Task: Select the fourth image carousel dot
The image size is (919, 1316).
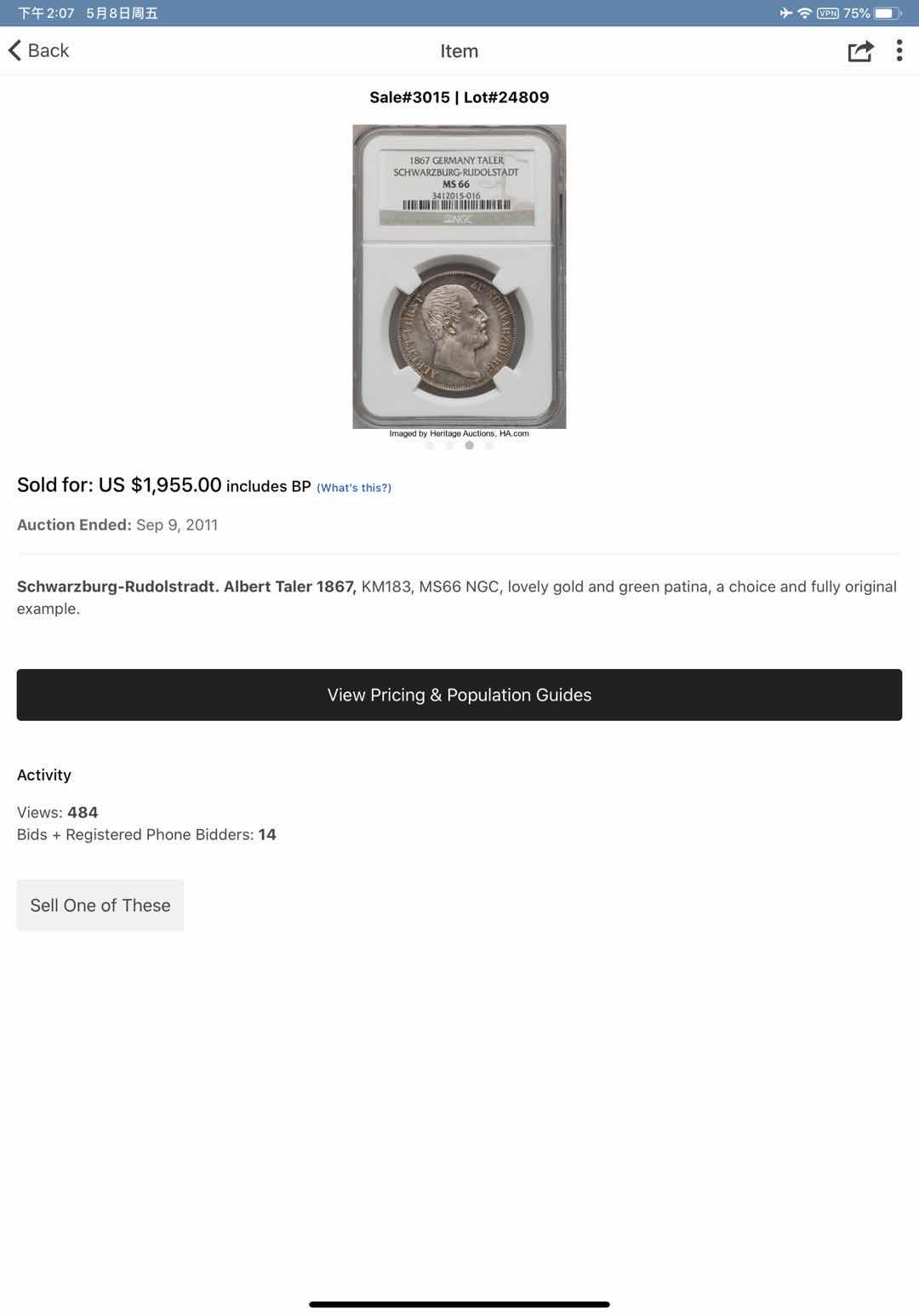Action: click(489, 445)
